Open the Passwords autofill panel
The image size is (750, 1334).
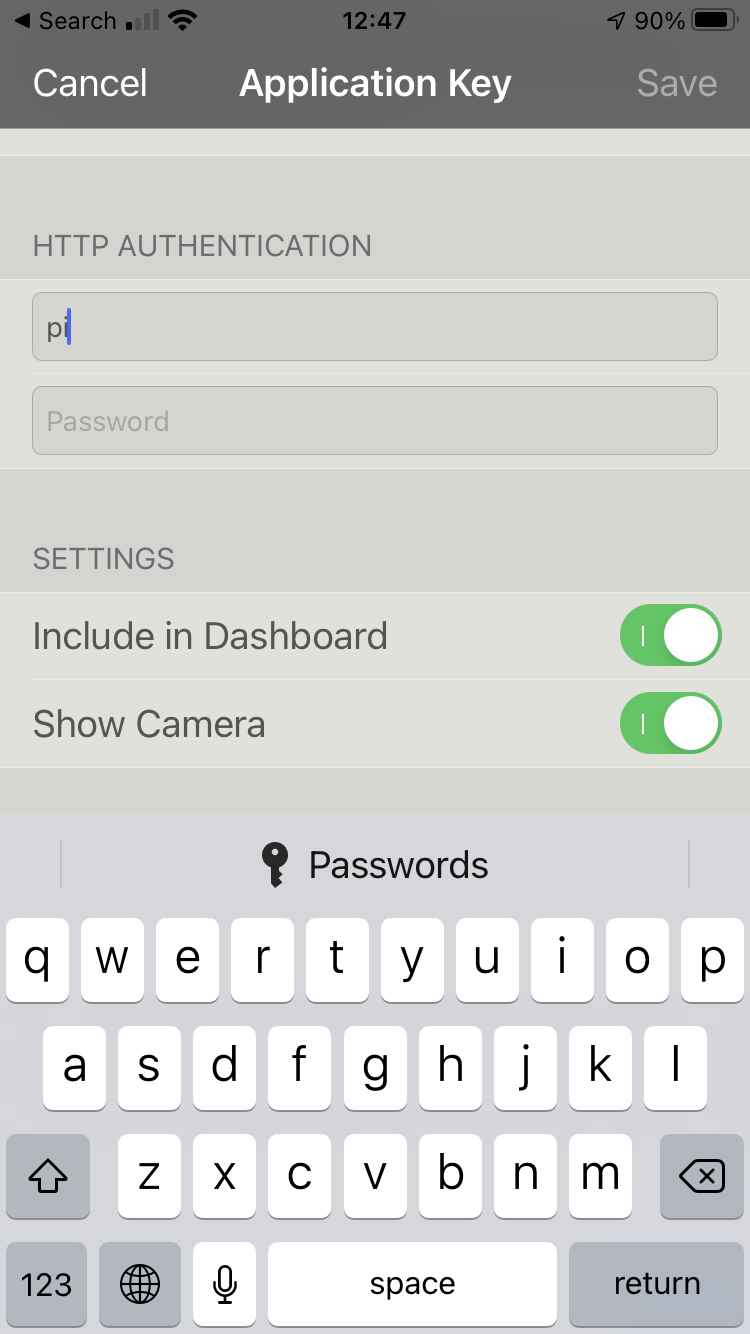pyautogui.click(x=375, y=864)
